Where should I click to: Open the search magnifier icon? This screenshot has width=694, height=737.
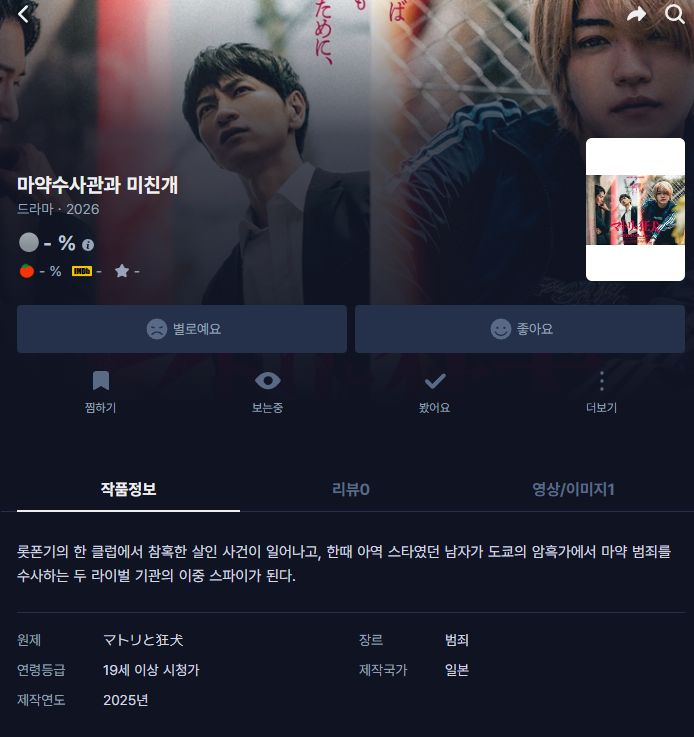pos(675,14)
